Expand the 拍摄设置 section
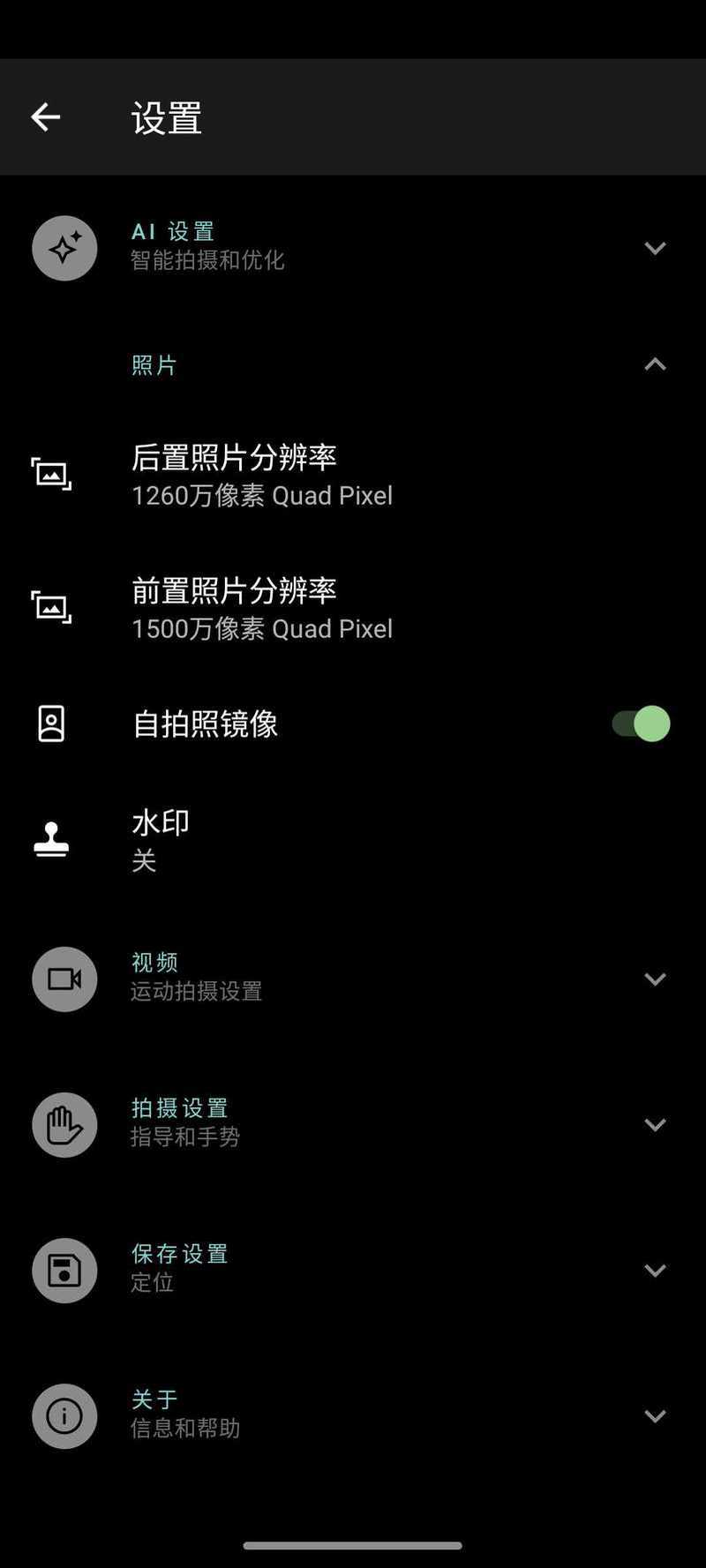This screenshot has width=706, height=1568. coord(353,1124)
